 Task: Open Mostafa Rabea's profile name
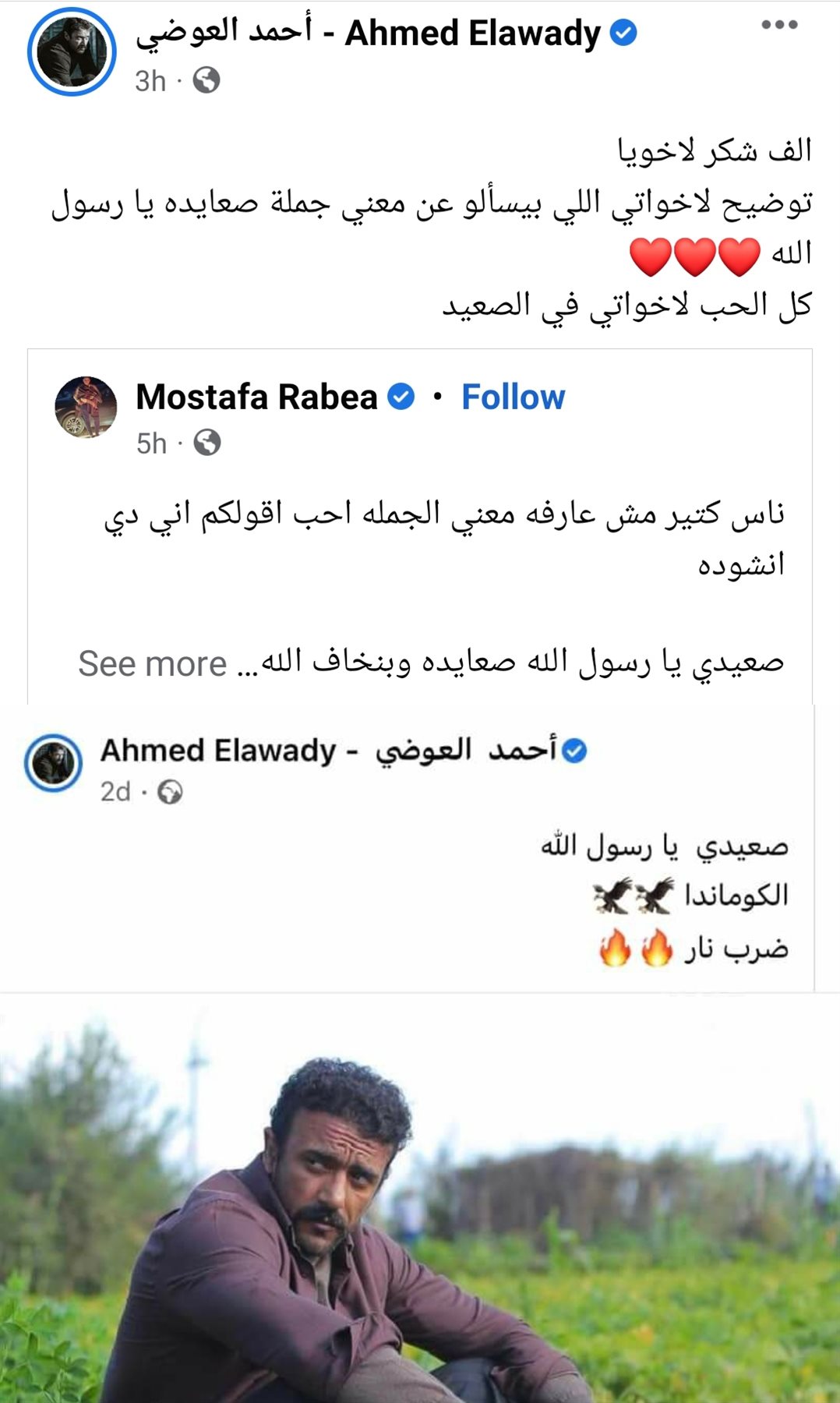tap(256, 397)
